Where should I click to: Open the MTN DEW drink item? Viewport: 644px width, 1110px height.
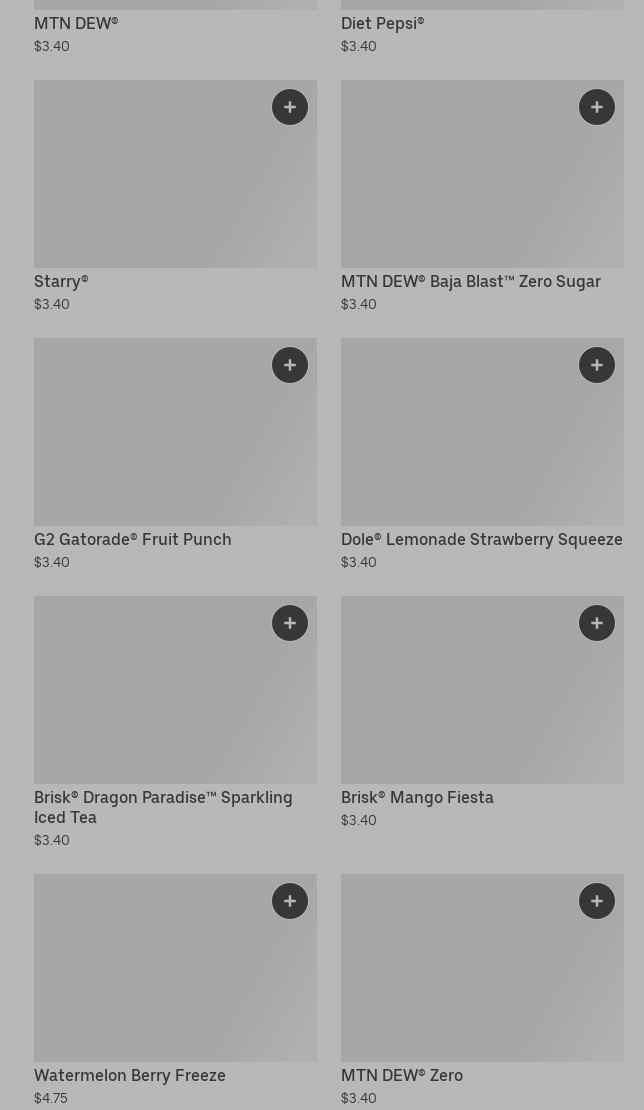pyautogui.click(x=76, y=23)
